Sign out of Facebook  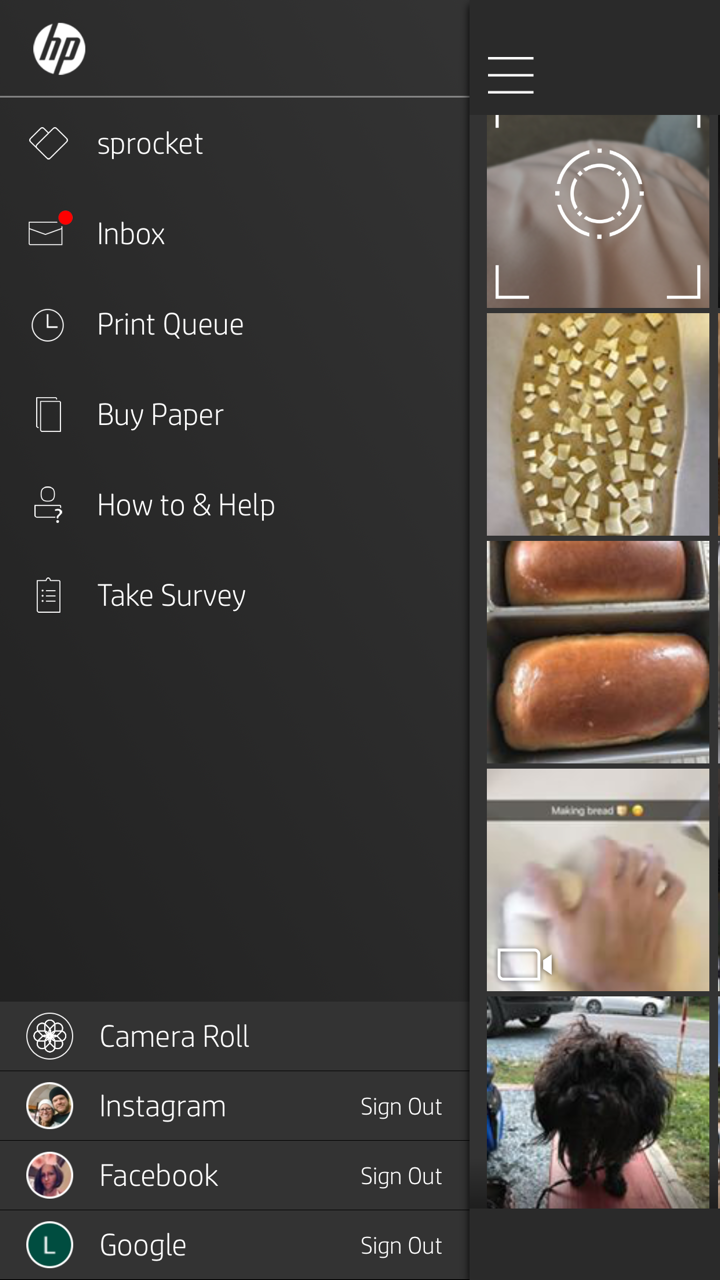(x=401, y=1177)
